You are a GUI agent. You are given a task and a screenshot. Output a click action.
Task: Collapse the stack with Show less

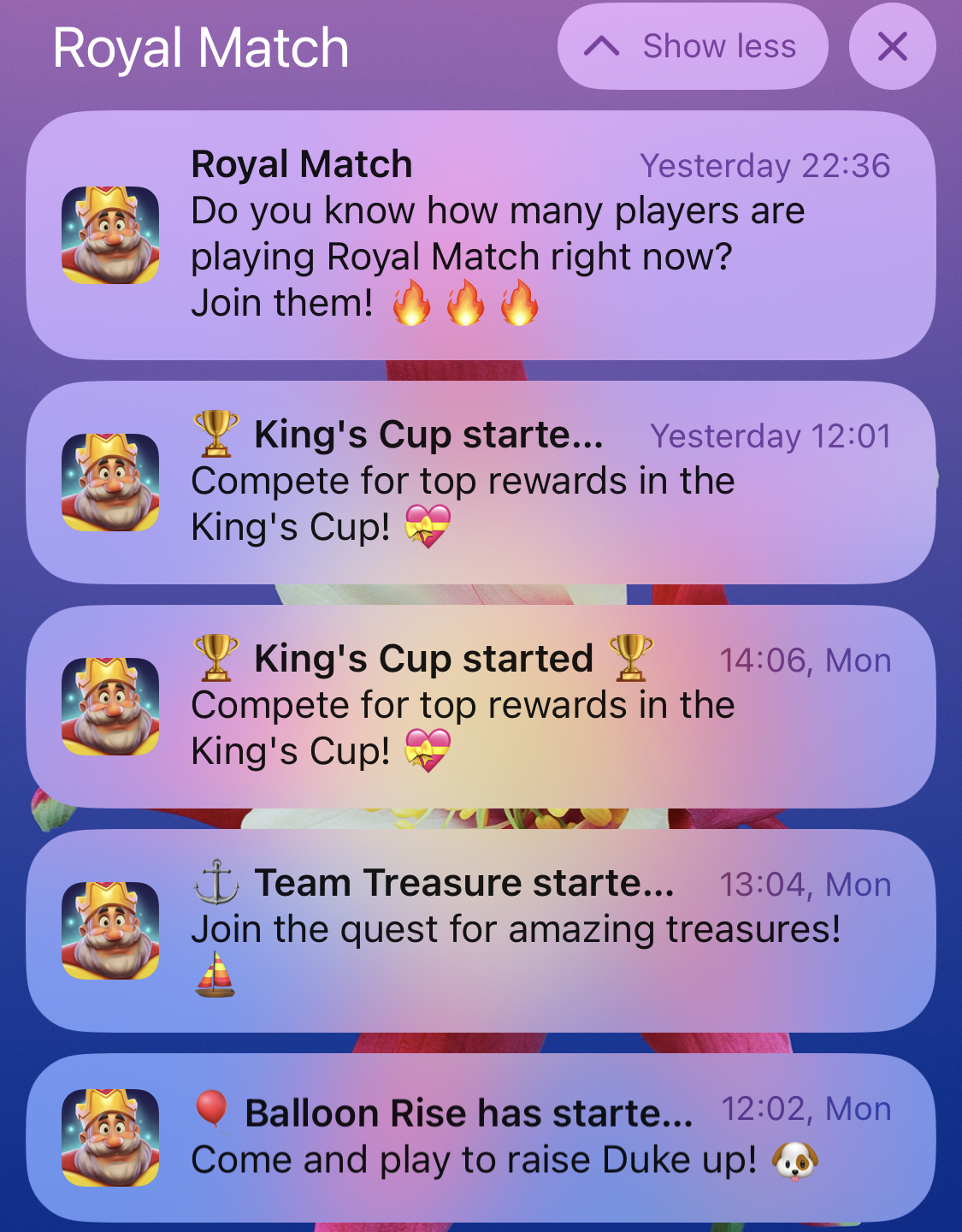point(692,46)
